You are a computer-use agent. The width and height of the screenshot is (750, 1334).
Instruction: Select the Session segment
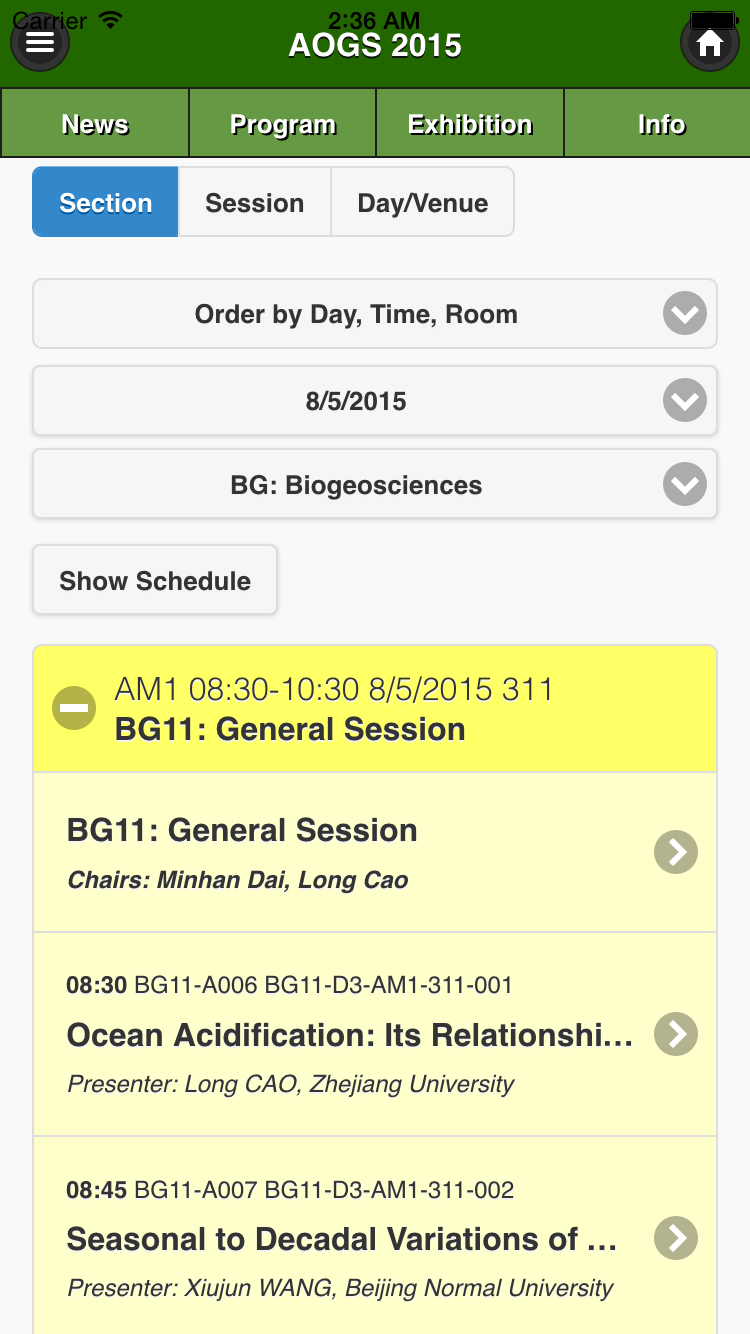tap(254, 202)
